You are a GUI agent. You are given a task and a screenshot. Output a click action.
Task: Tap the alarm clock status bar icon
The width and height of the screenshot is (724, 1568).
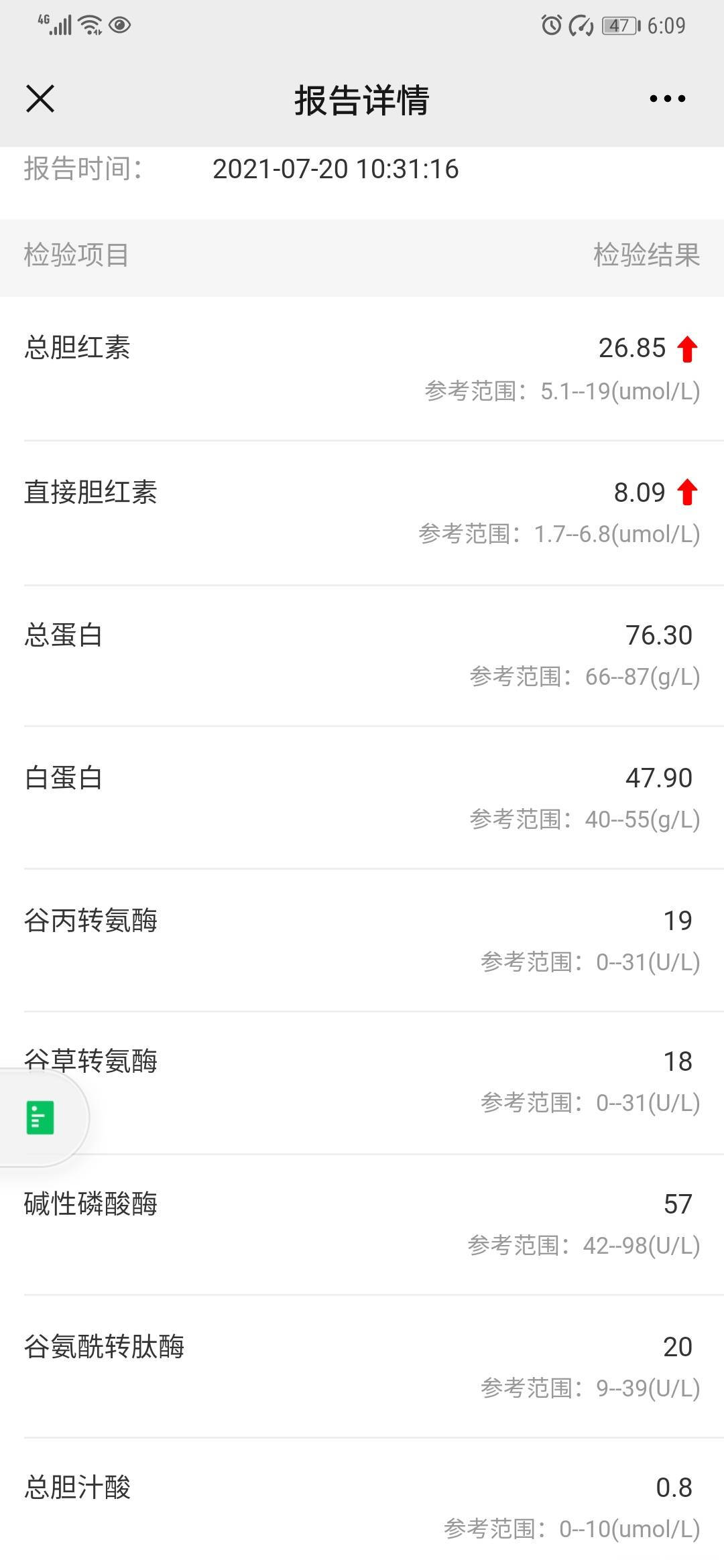click(551, 25)
